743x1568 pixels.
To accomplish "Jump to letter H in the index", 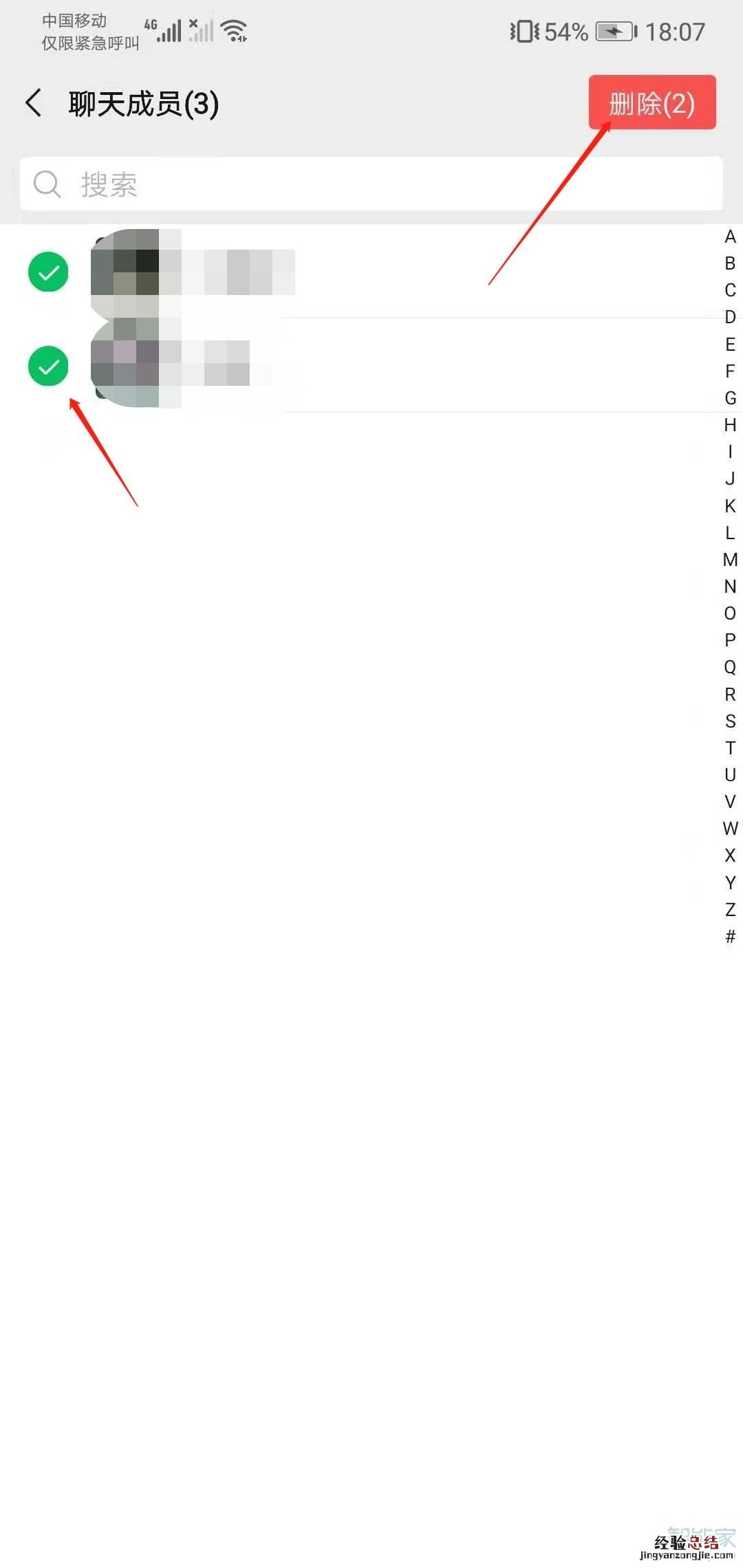I will 730,425.
